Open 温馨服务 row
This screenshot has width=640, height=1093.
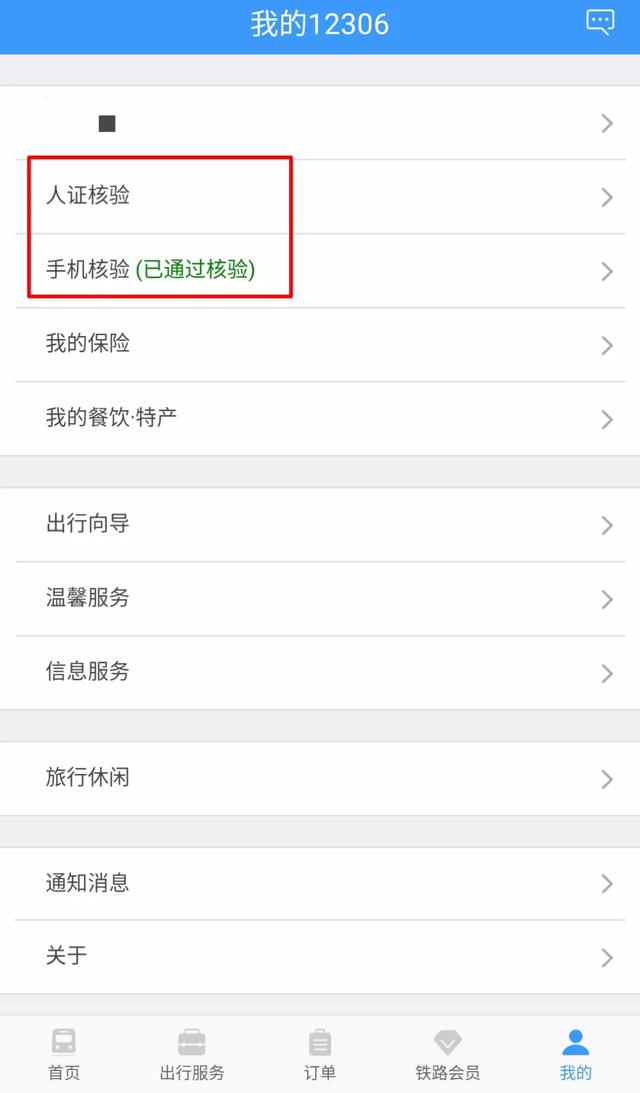(320, 598)
